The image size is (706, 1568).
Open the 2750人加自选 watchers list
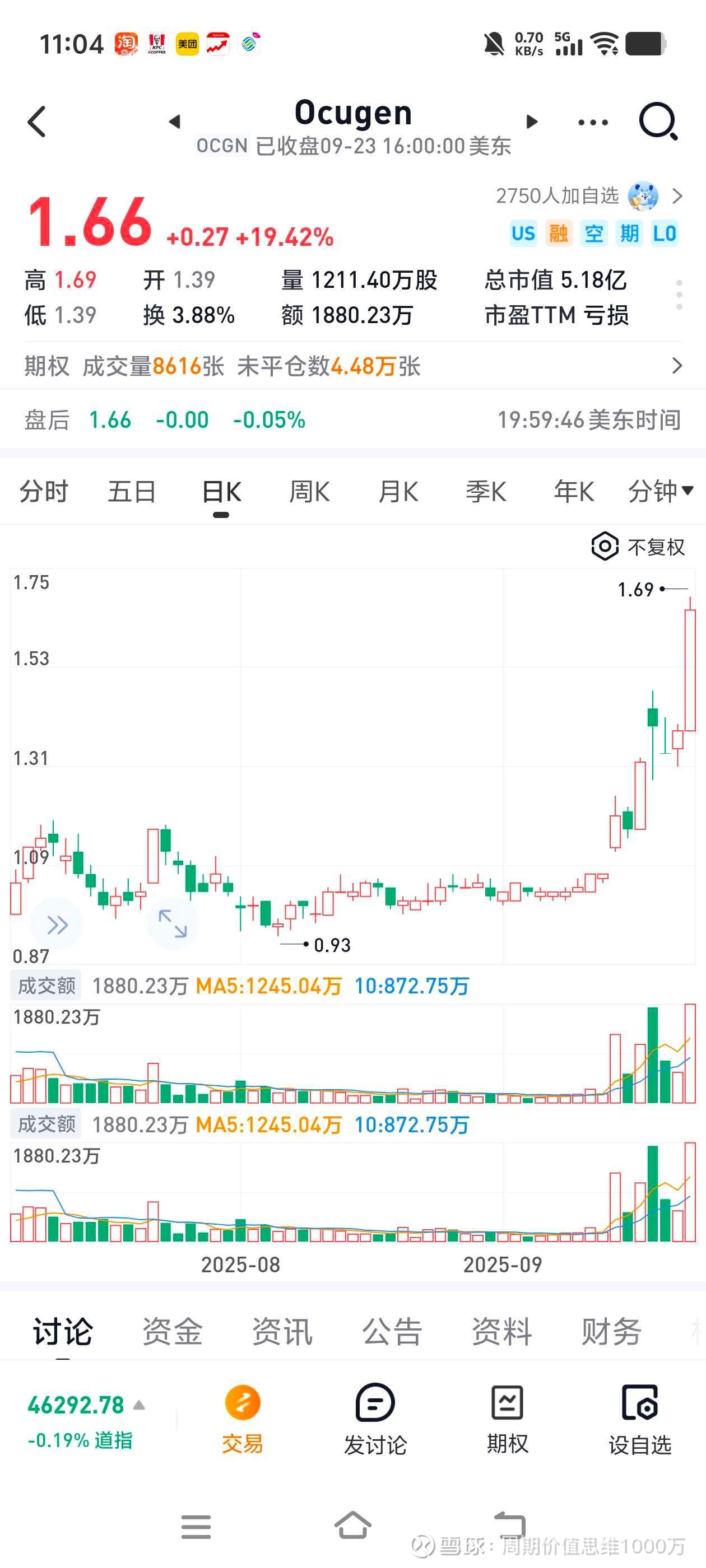pos(588,196)
